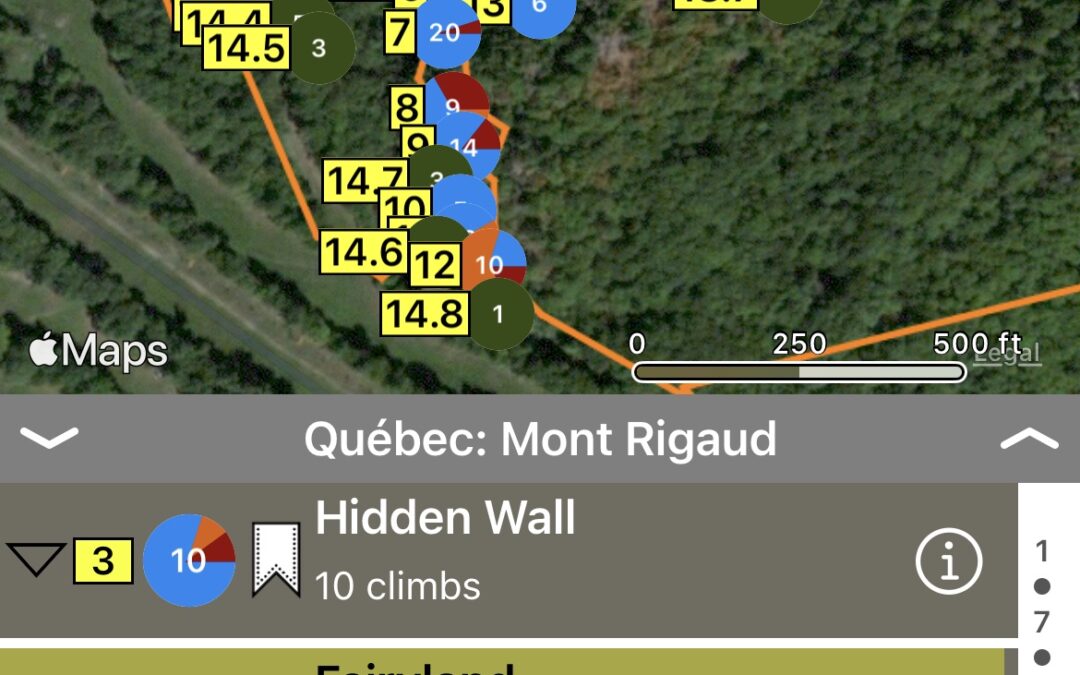Select map marker 7 with 20 climbs
Screen dimensions: 1080x675
click(445, 32)
